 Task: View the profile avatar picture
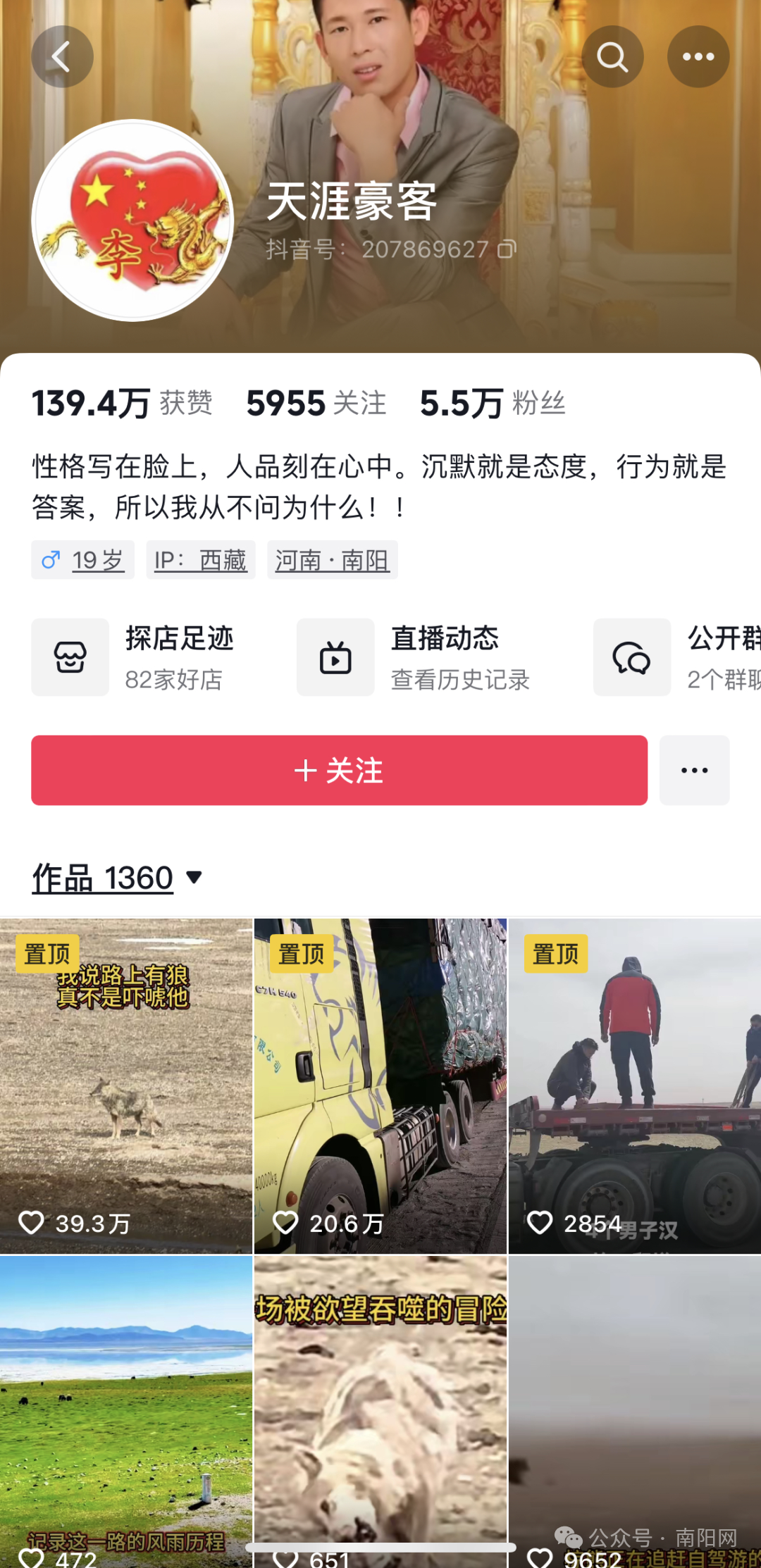point(132,220)
